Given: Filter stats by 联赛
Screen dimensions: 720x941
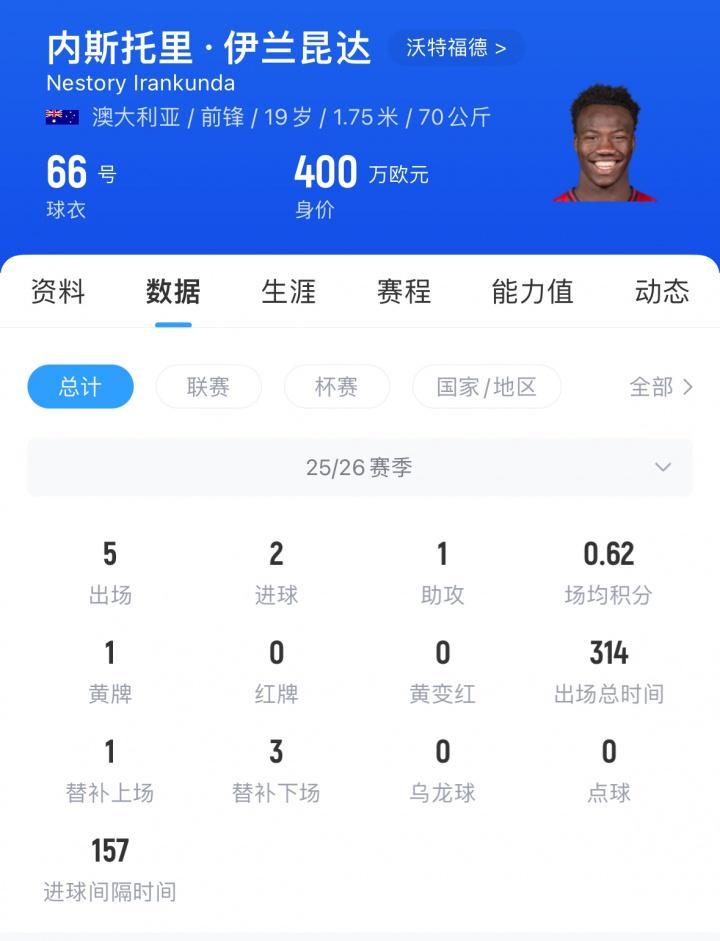Looking at the screenshot, I should tap(208, 387).
